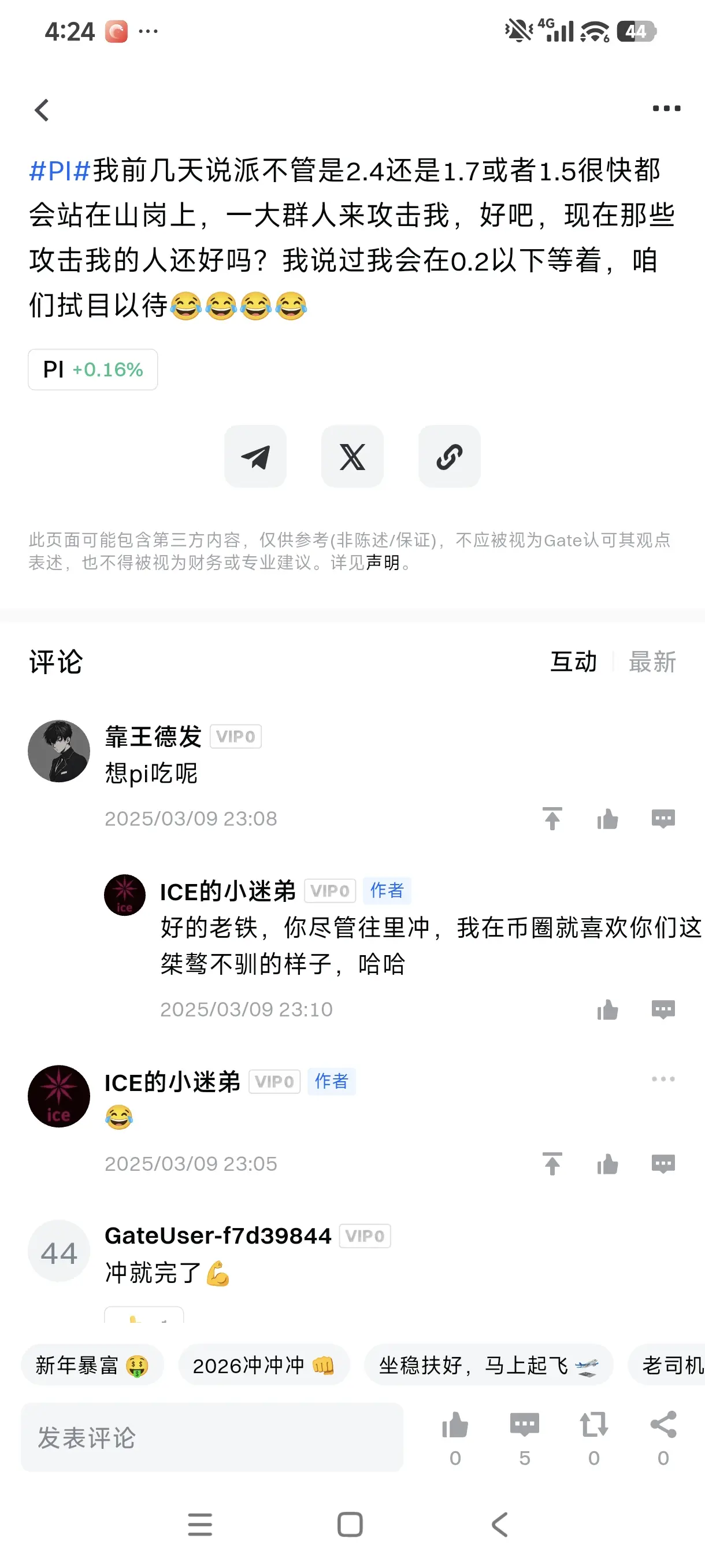Like ICE的小迷弟's reply with thumbs-up
Image resolution: width=705 pixels, height=1568 pixels.
(608, 1011)
